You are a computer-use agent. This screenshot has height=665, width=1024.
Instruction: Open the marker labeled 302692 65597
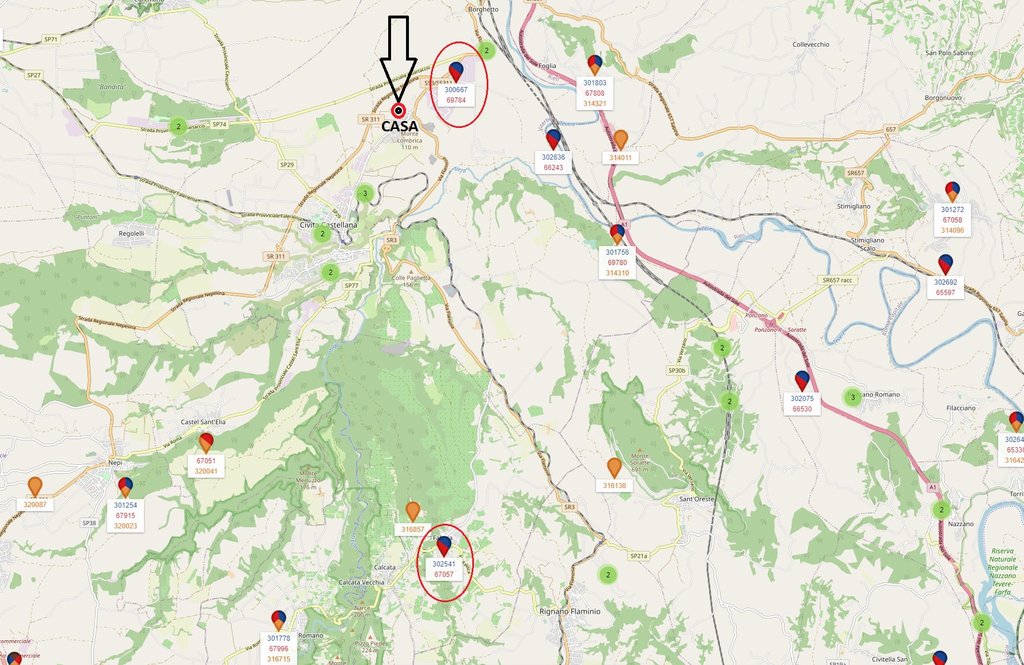pos(945,264)
